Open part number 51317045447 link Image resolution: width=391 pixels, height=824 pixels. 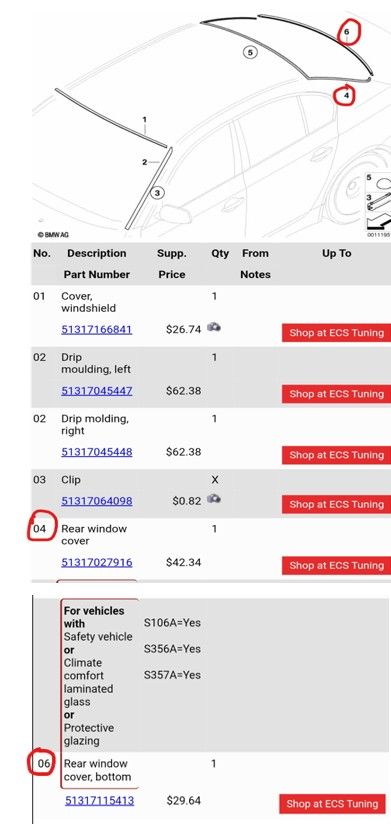point(97,391)
